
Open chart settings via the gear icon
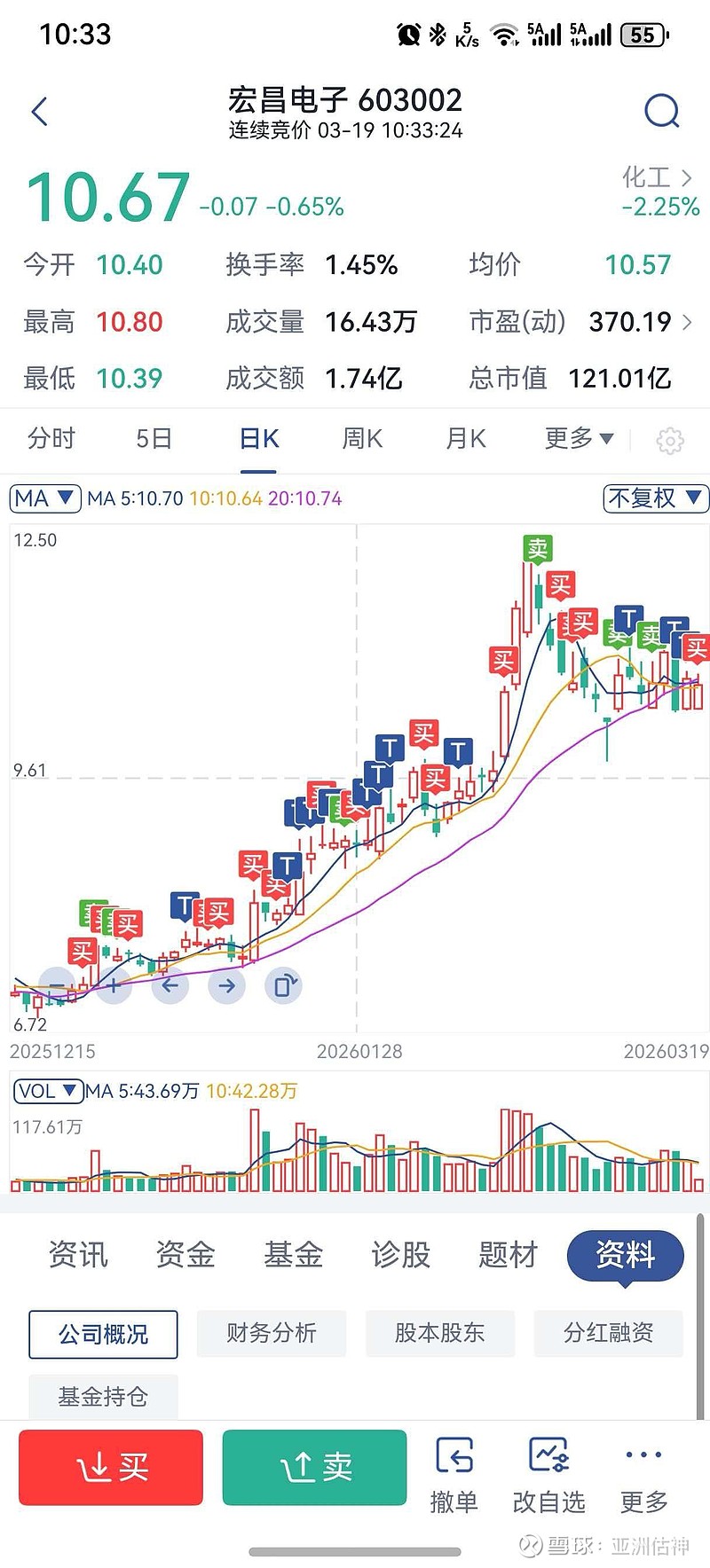pyautogui.click(x=671, y=439)
